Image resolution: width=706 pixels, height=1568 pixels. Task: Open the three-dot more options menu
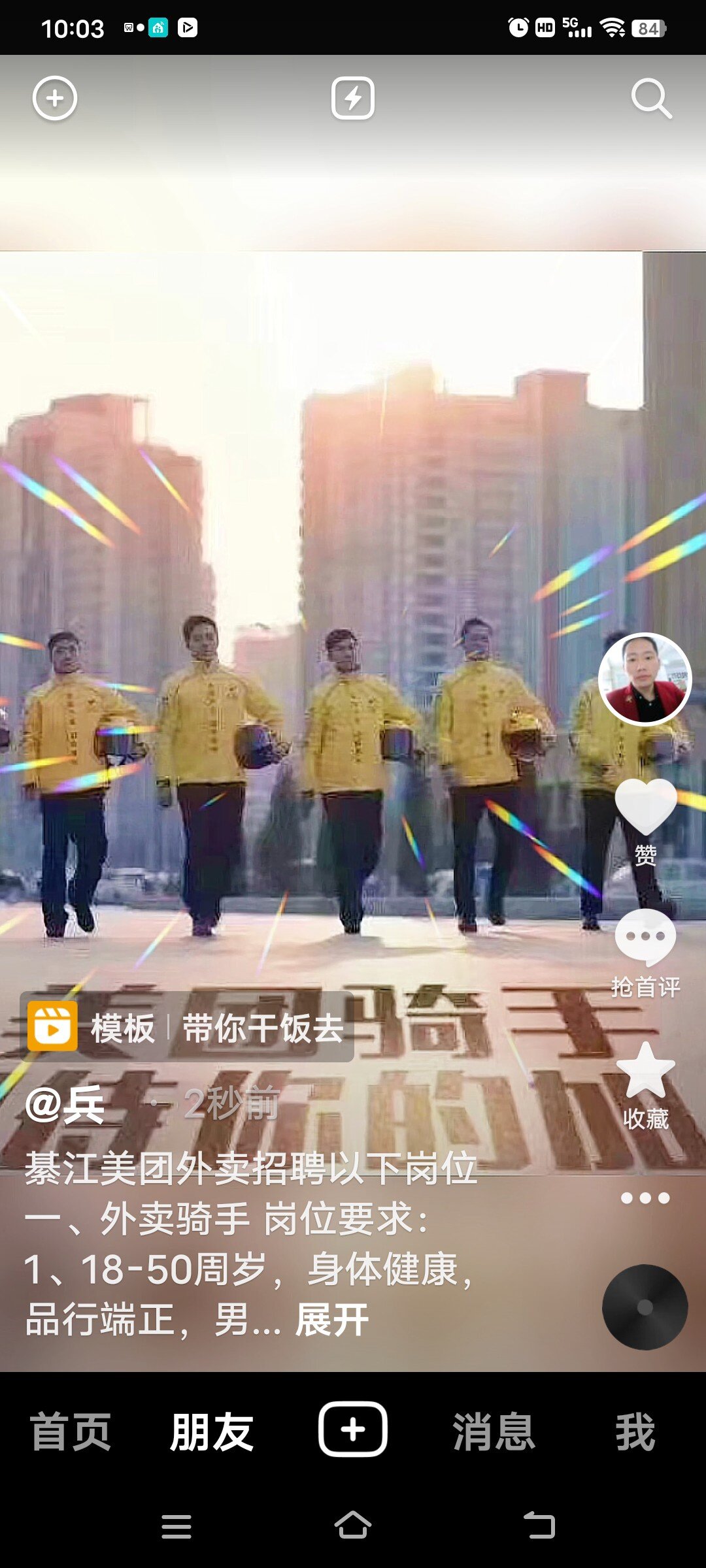(x=646, y=1198)
